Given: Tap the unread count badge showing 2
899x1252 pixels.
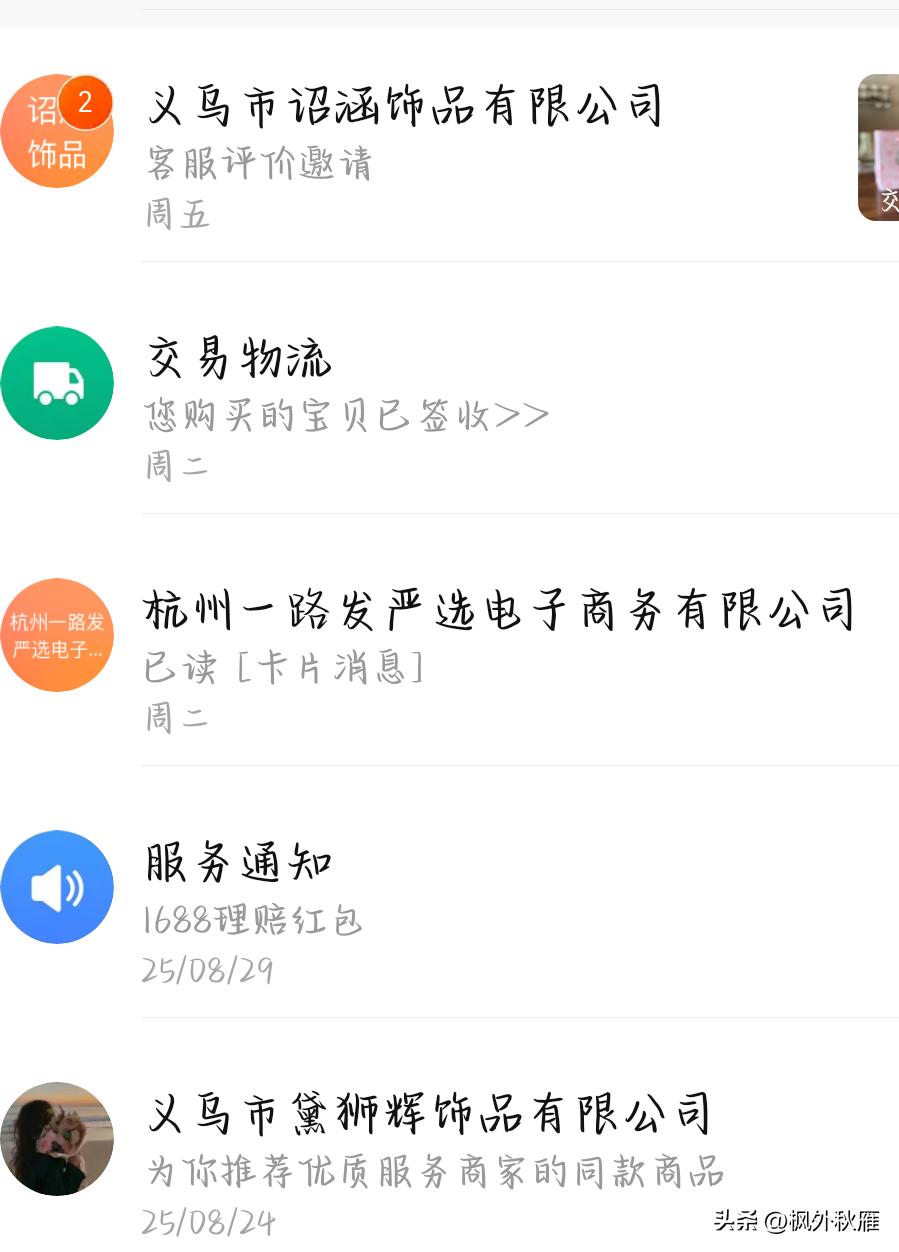Looking at the screenshot, I should (x=85, y=102).
